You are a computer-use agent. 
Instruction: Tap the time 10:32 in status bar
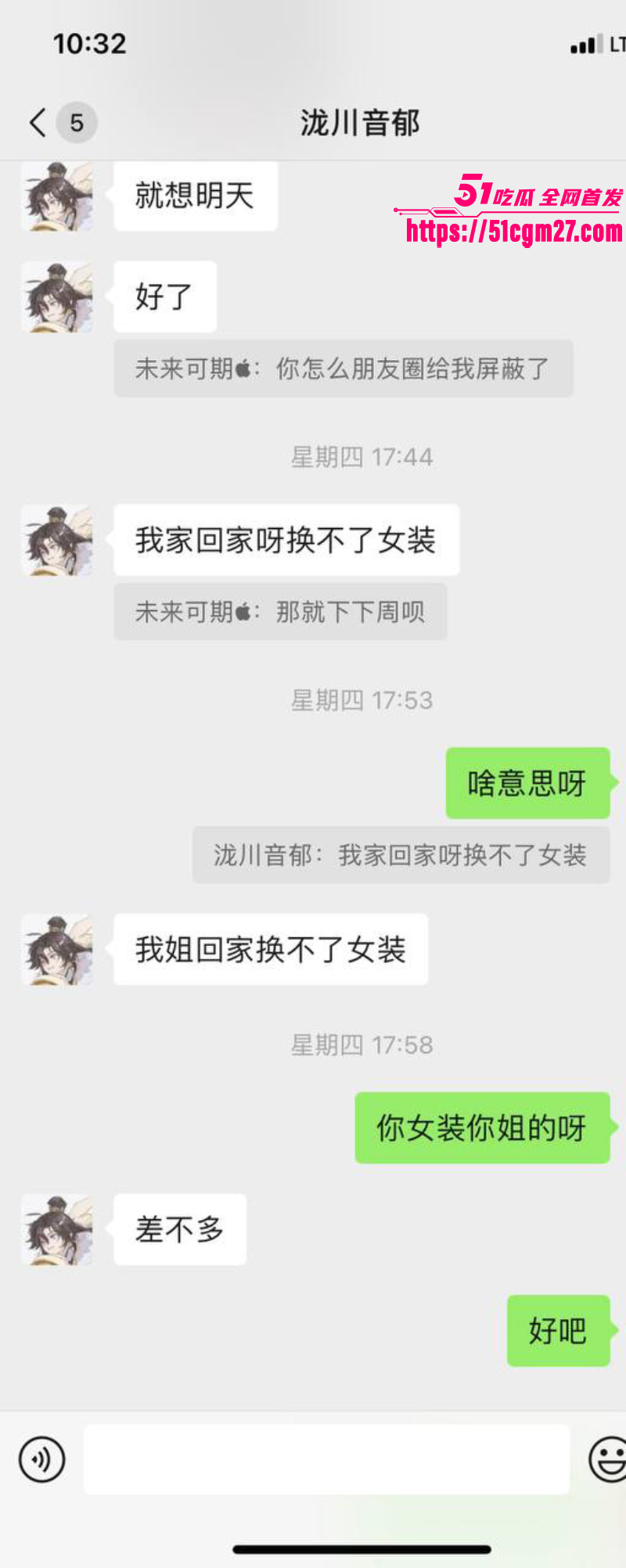(88, 44)
